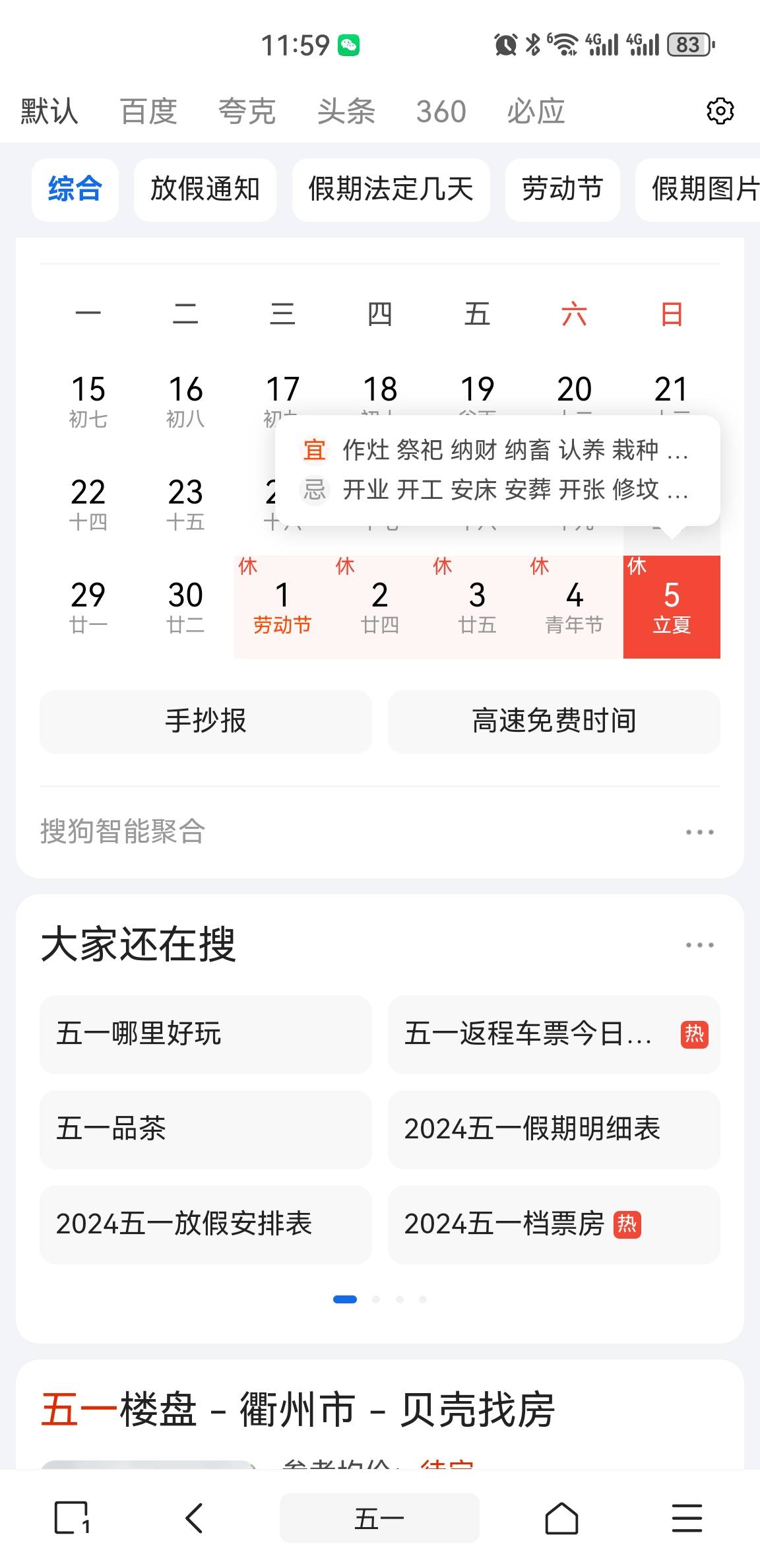This screenshot has height=1568, width=760.
Task: Open more options beside 搜狗智能聚合
Action: [x=699, y=832]
